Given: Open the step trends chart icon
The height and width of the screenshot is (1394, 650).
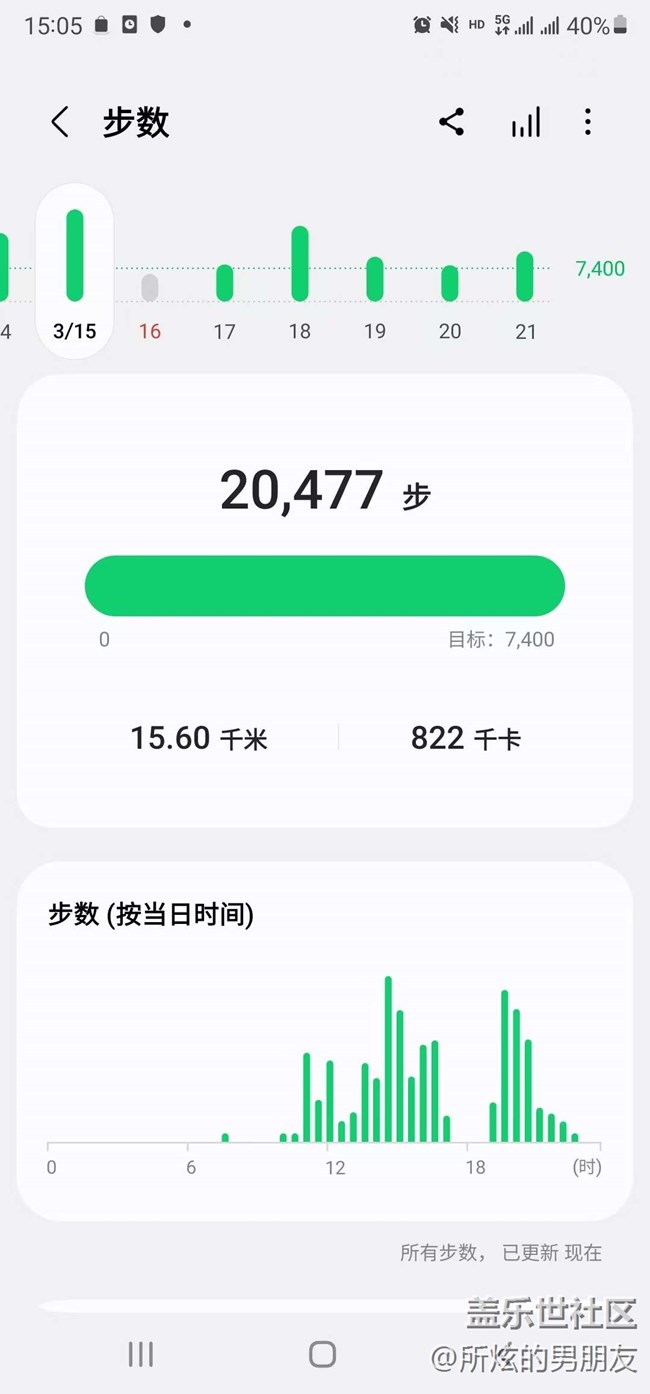Looking at the screenshot, I should 525,123.
